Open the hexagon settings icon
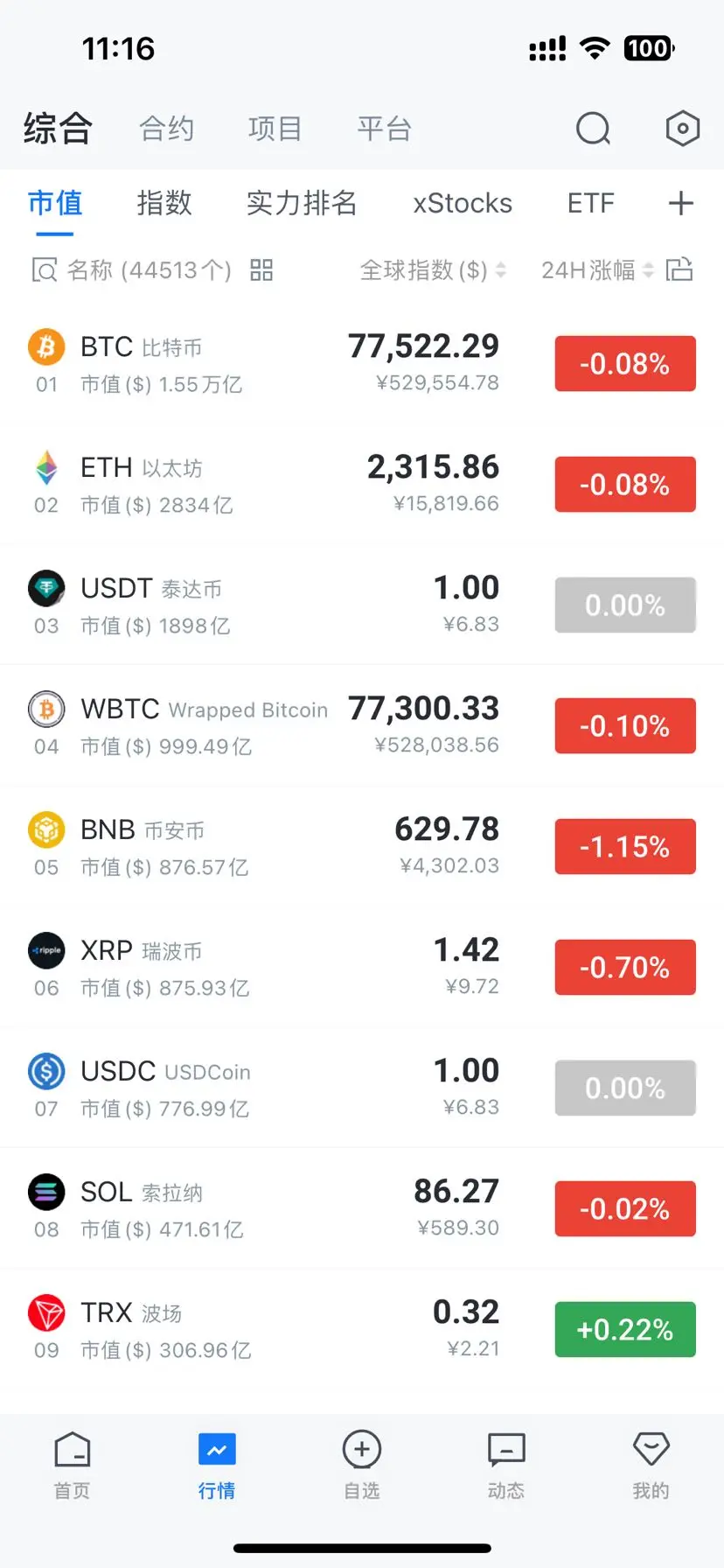 coord(682,129)
